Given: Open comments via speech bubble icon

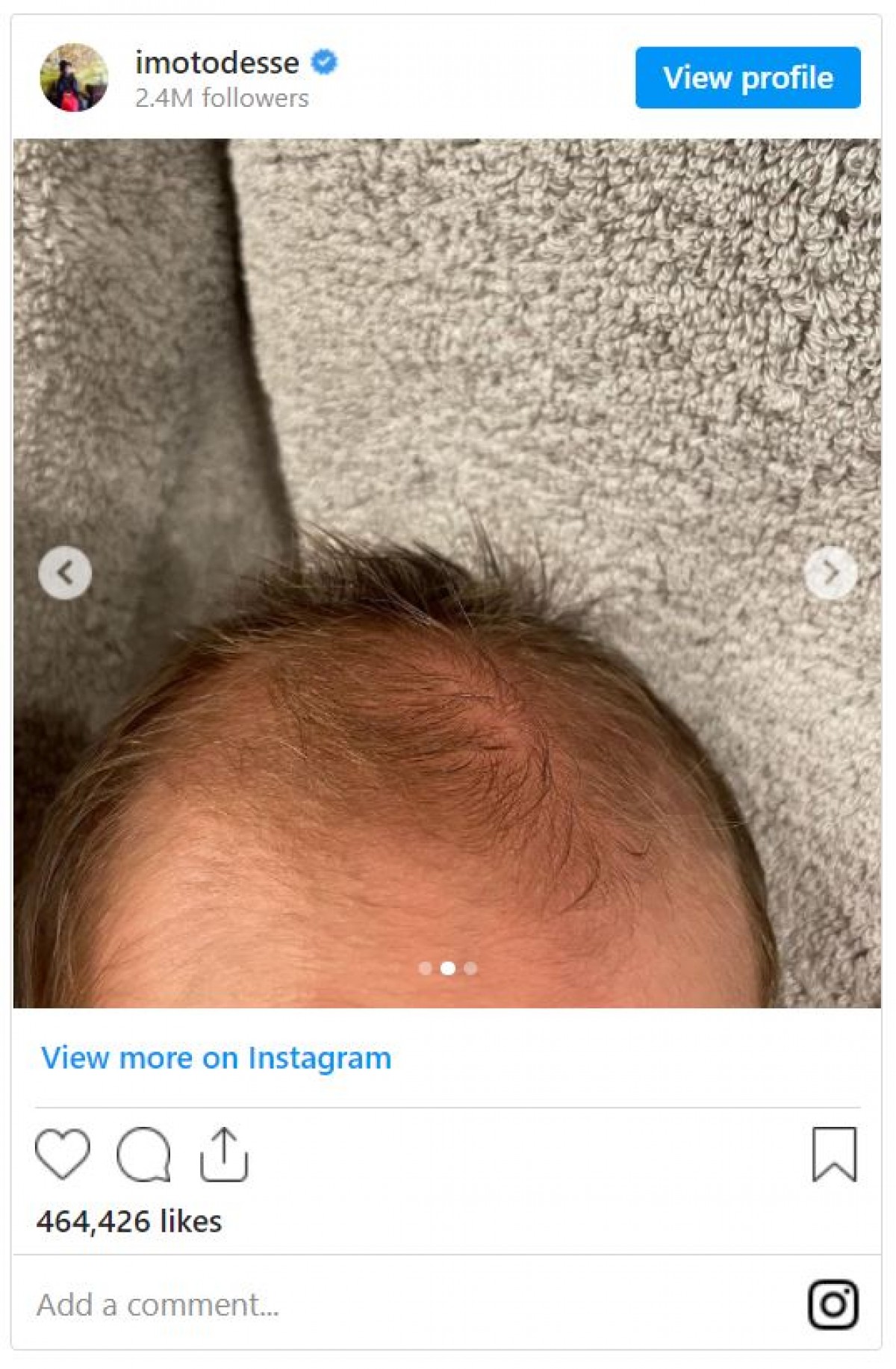Looking at the screenshot, I should [x=143, y=1155].
